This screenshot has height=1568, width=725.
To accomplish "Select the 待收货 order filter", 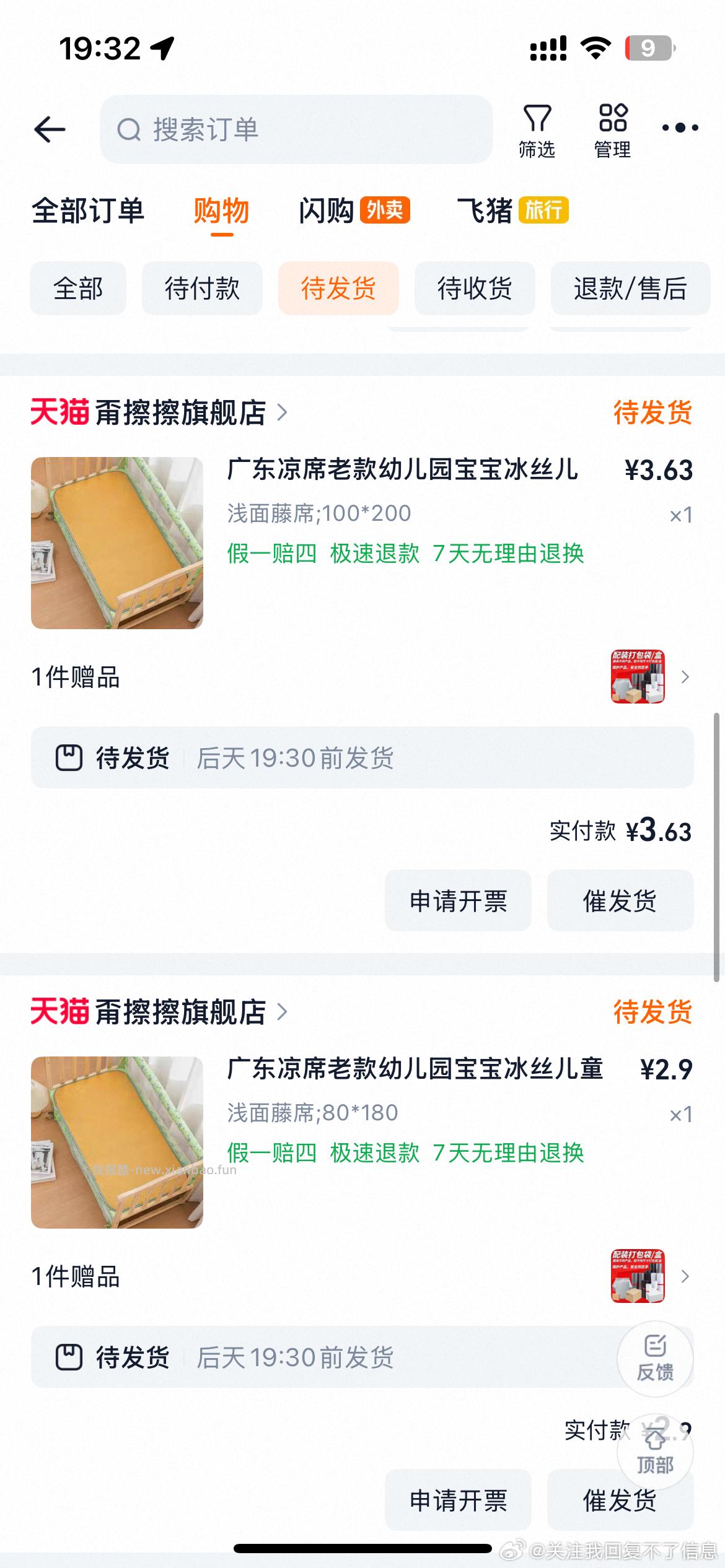I will (x=475, y=289).
